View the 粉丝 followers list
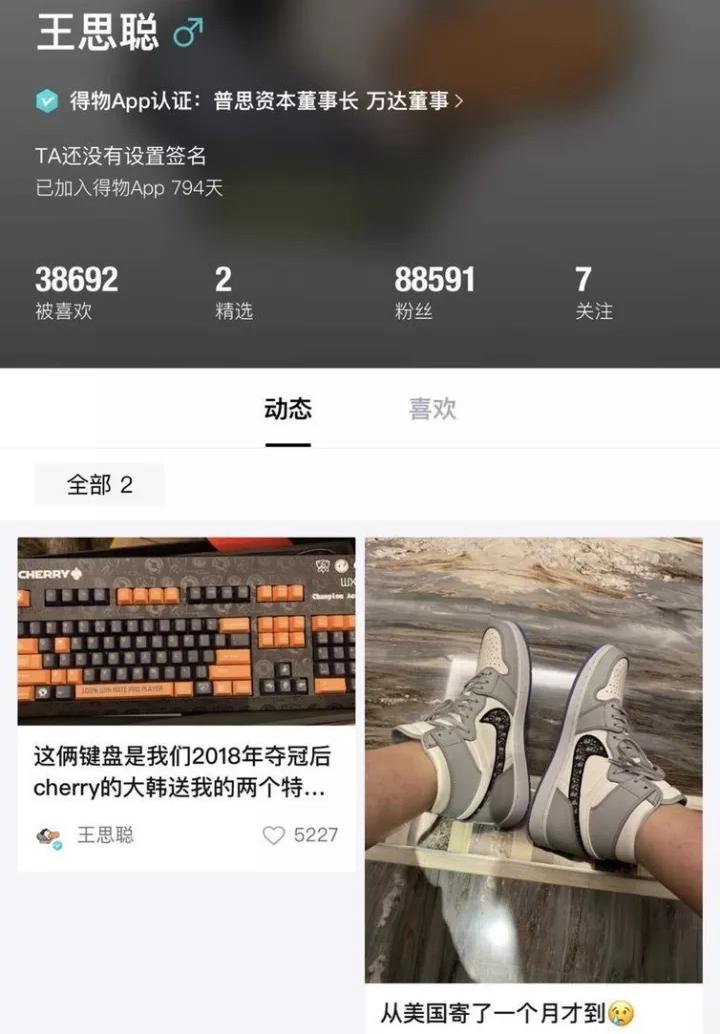Viewport: 720px width, 1034px height. [x=434, y=292]
